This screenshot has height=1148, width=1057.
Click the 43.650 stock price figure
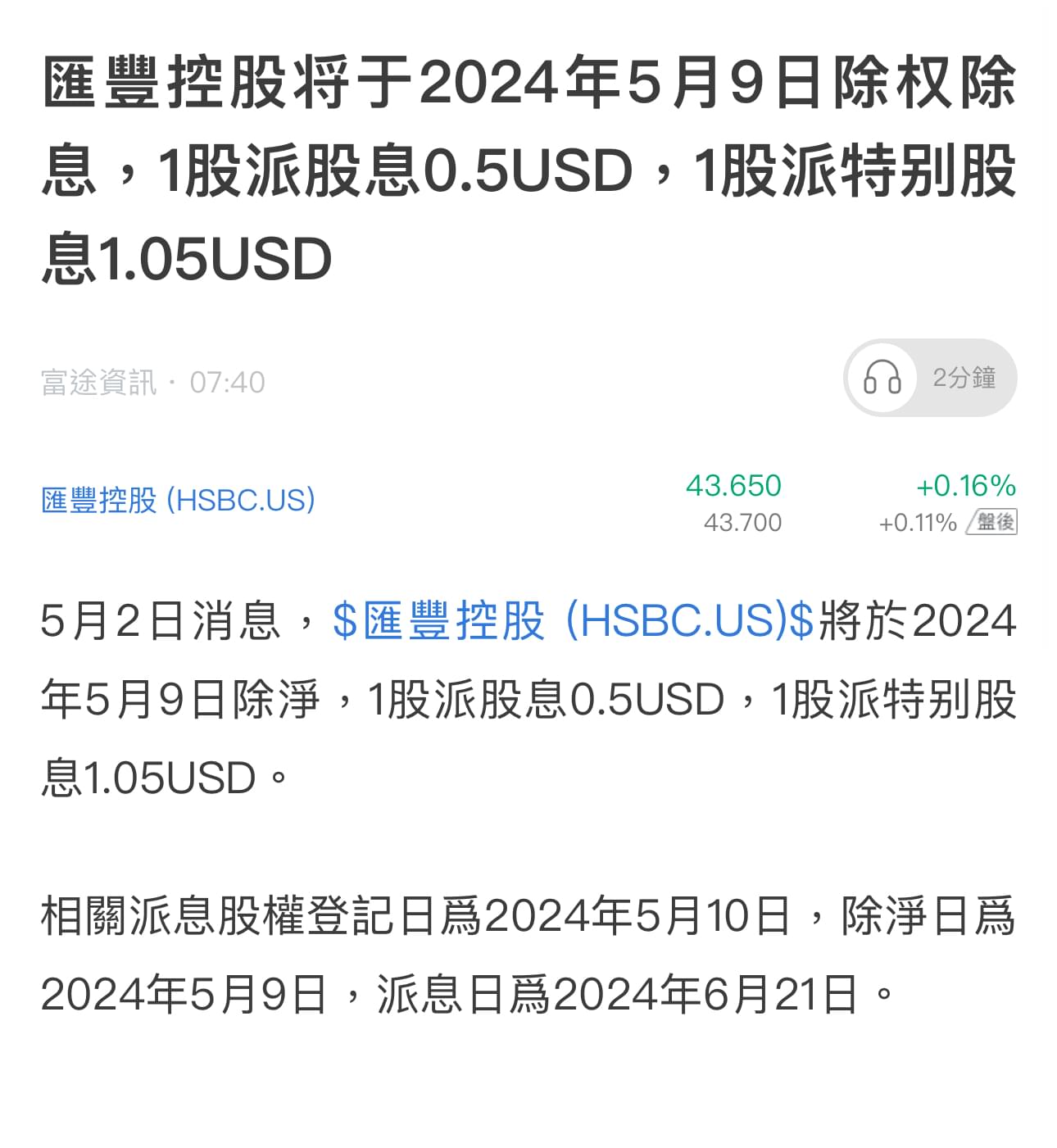click(x=733, y=485)
